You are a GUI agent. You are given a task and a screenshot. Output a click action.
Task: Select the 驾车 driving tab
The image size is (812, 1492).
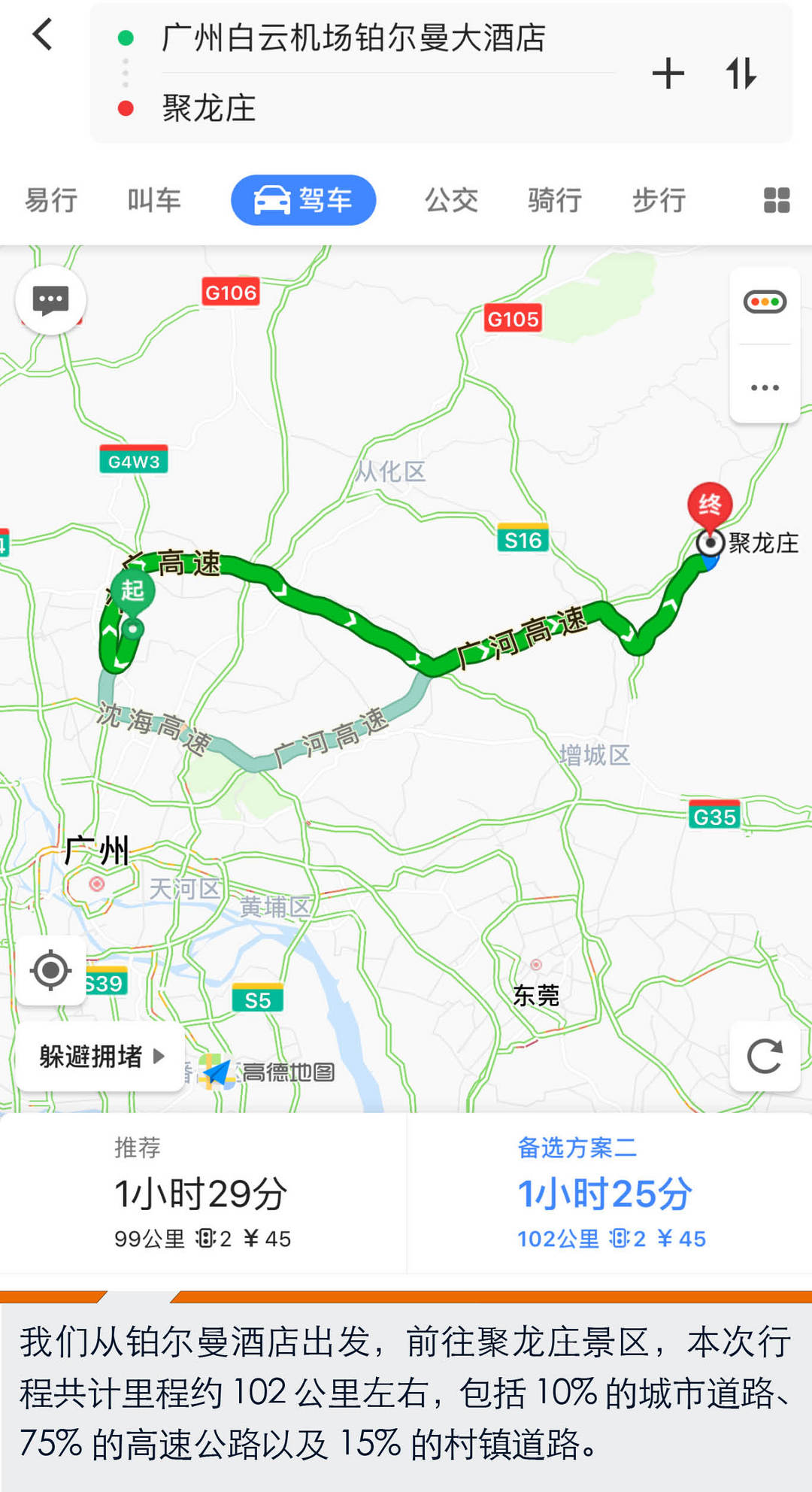pos(303,200)
